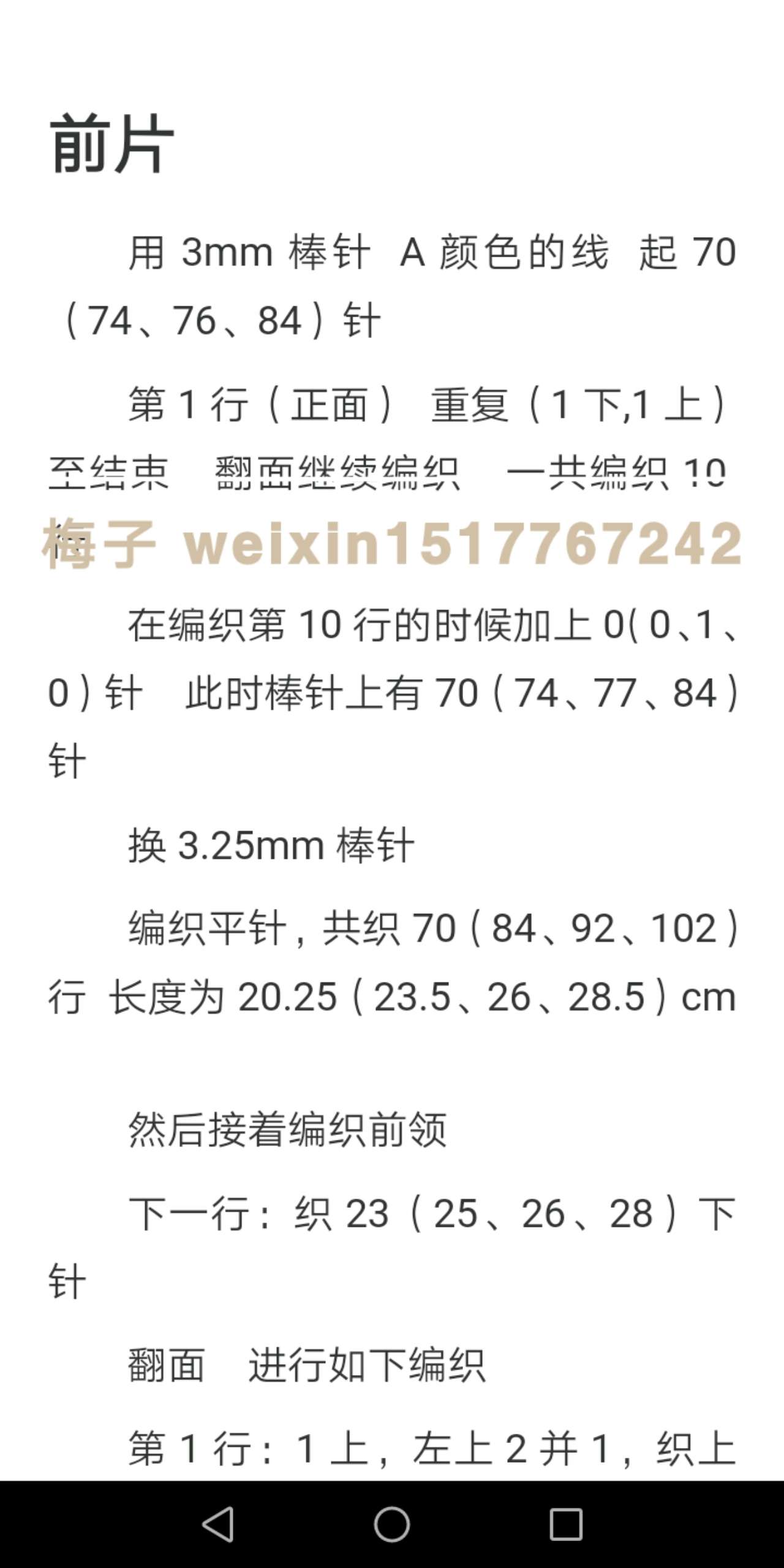The width and height of the screenshot is (784, 1568).
Task: Go back using the navigation bar
Action: tap(218, 1524)
